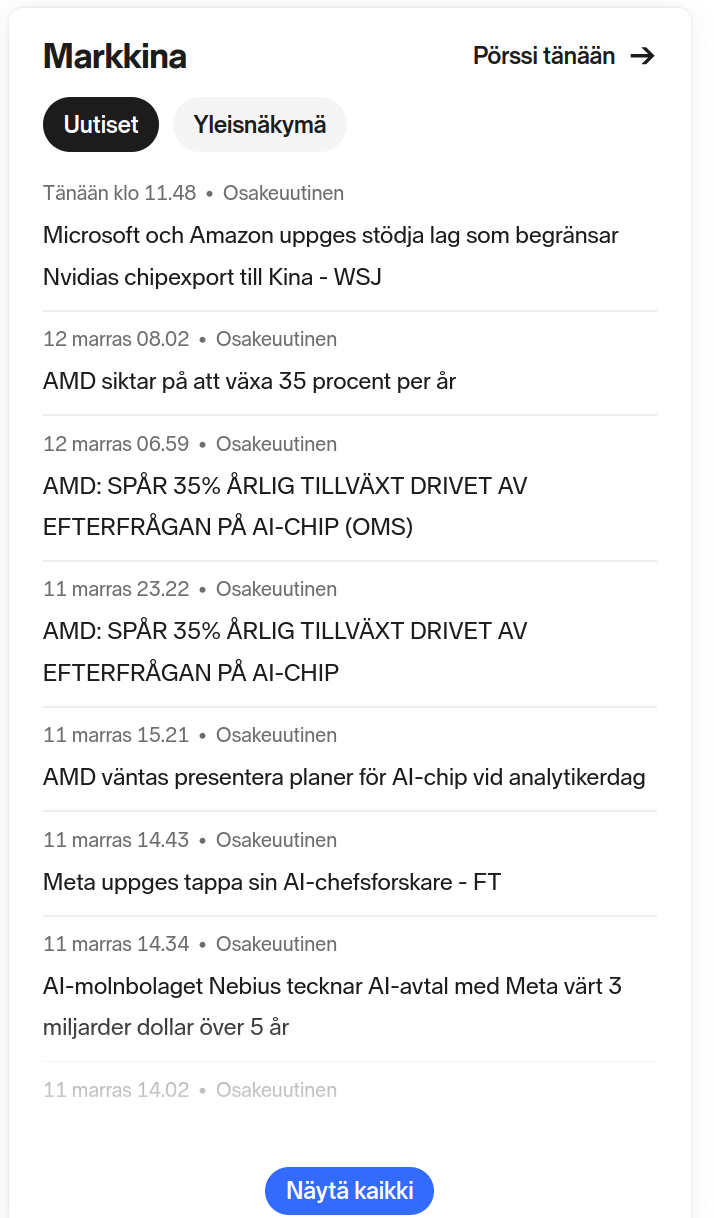Image resolution: width=714 pixels, height=1218 pixels.
Task: View the Nebius AI-avtal med Meta article
Action: pyautogui.click(x=332, y=1006)
